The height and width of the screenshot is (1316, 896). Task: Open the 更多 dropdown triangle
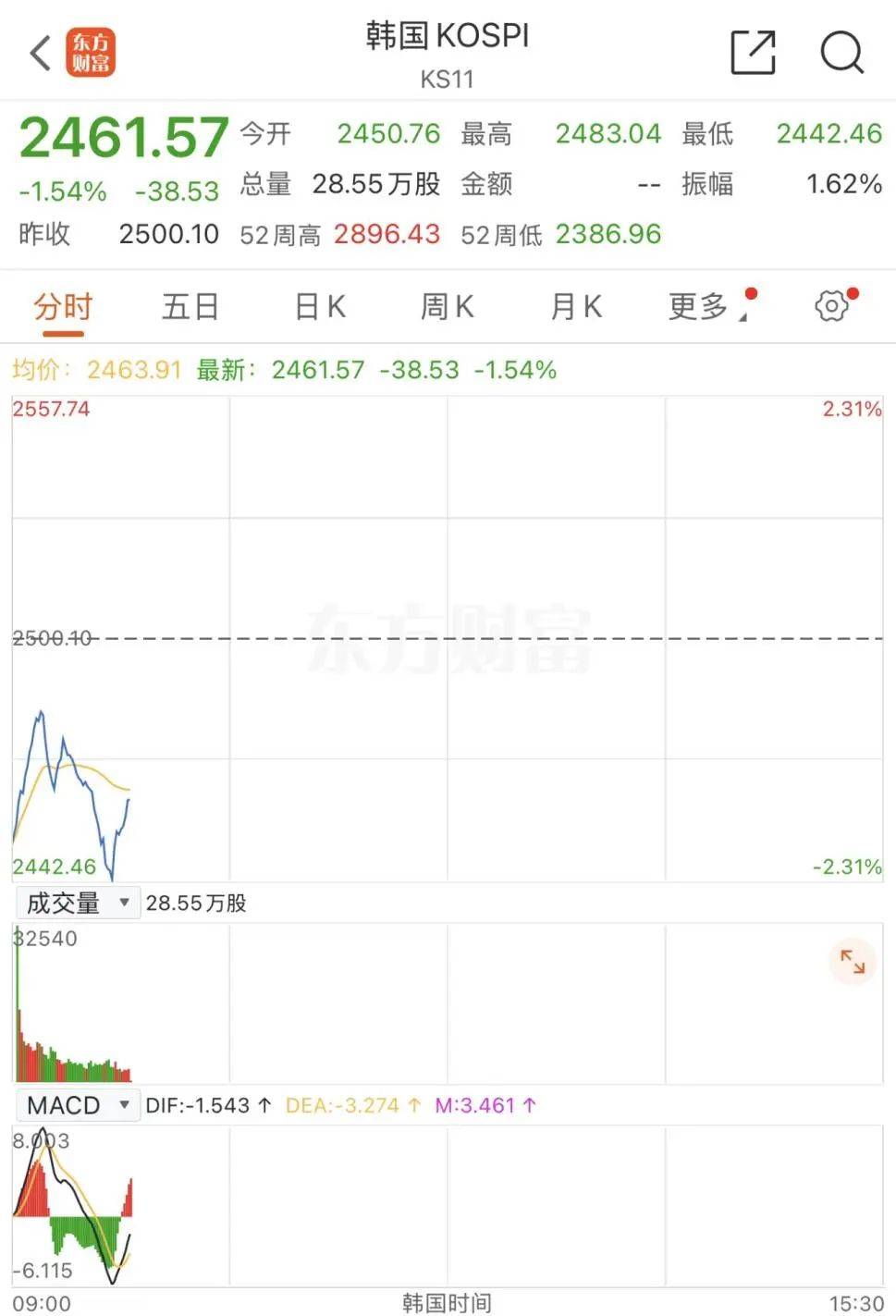pos(744,314)
